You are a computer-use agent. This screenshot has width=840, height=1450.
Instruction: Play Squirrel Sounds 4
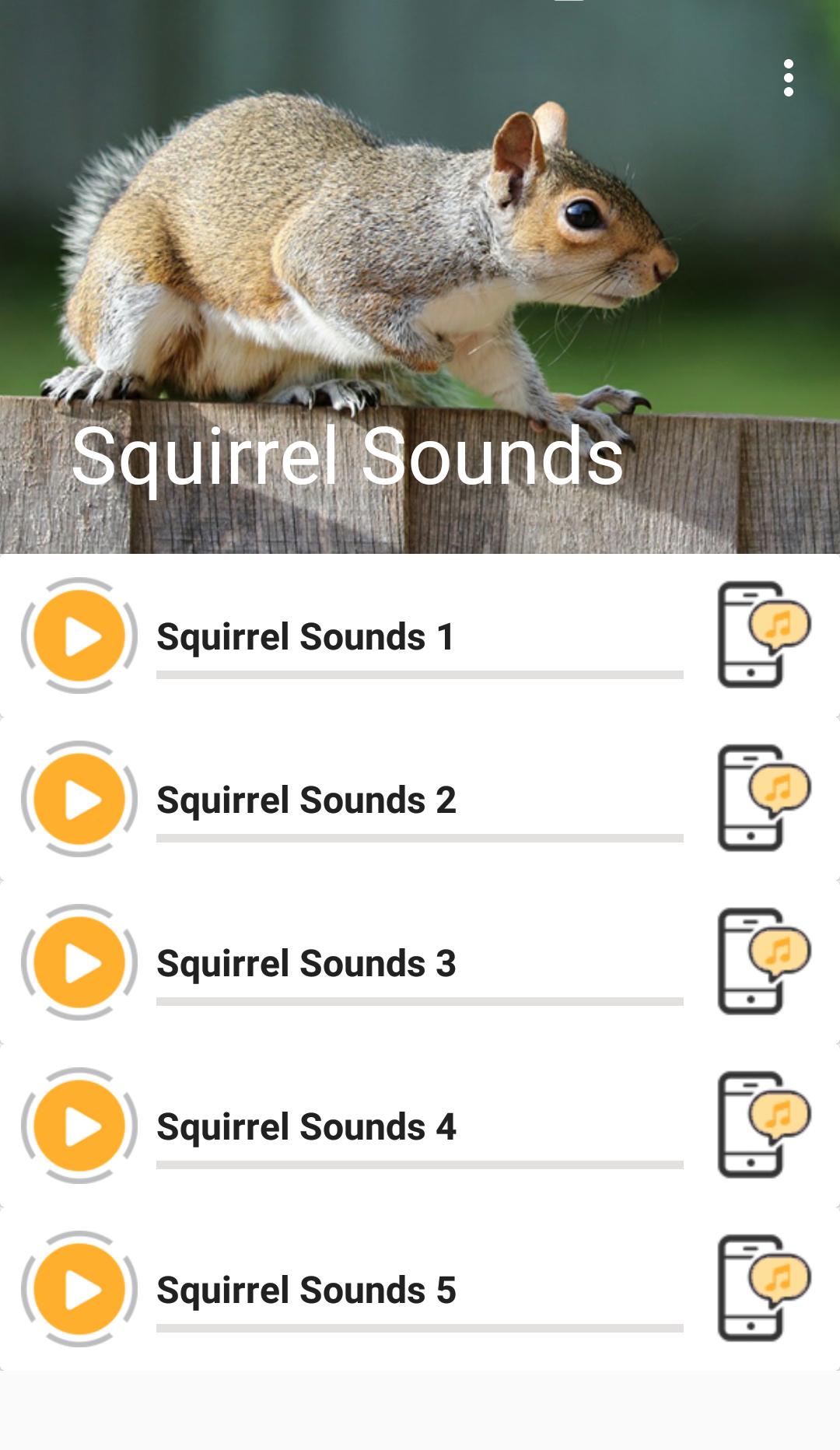pyautogui.click(x=80, y=1126)
